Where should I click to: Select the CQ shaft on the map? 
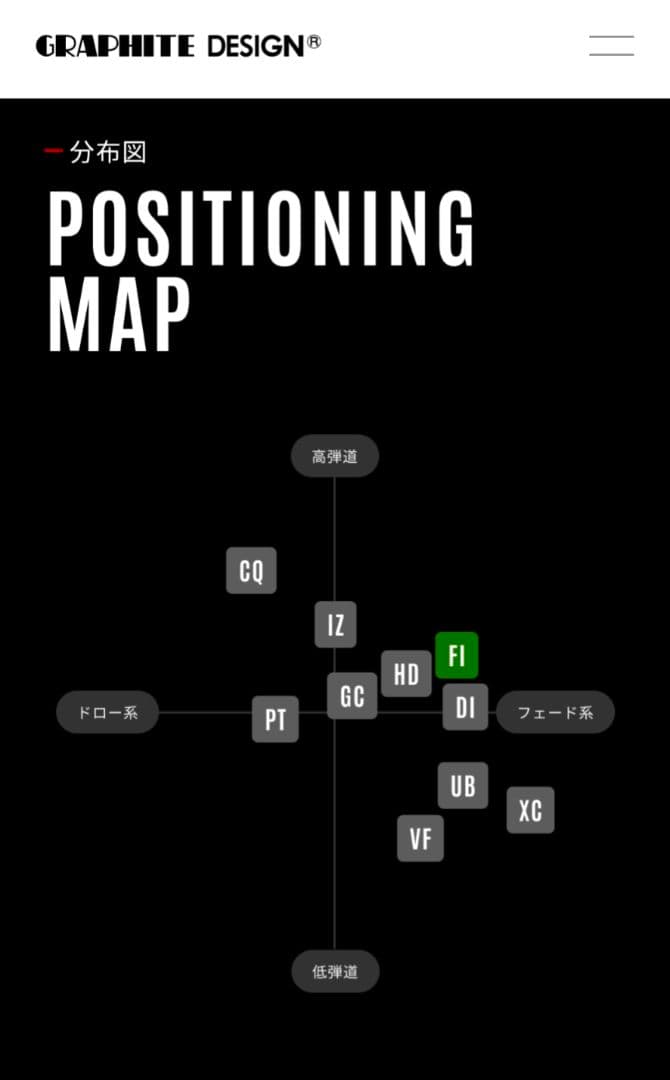tap(251, 571)
